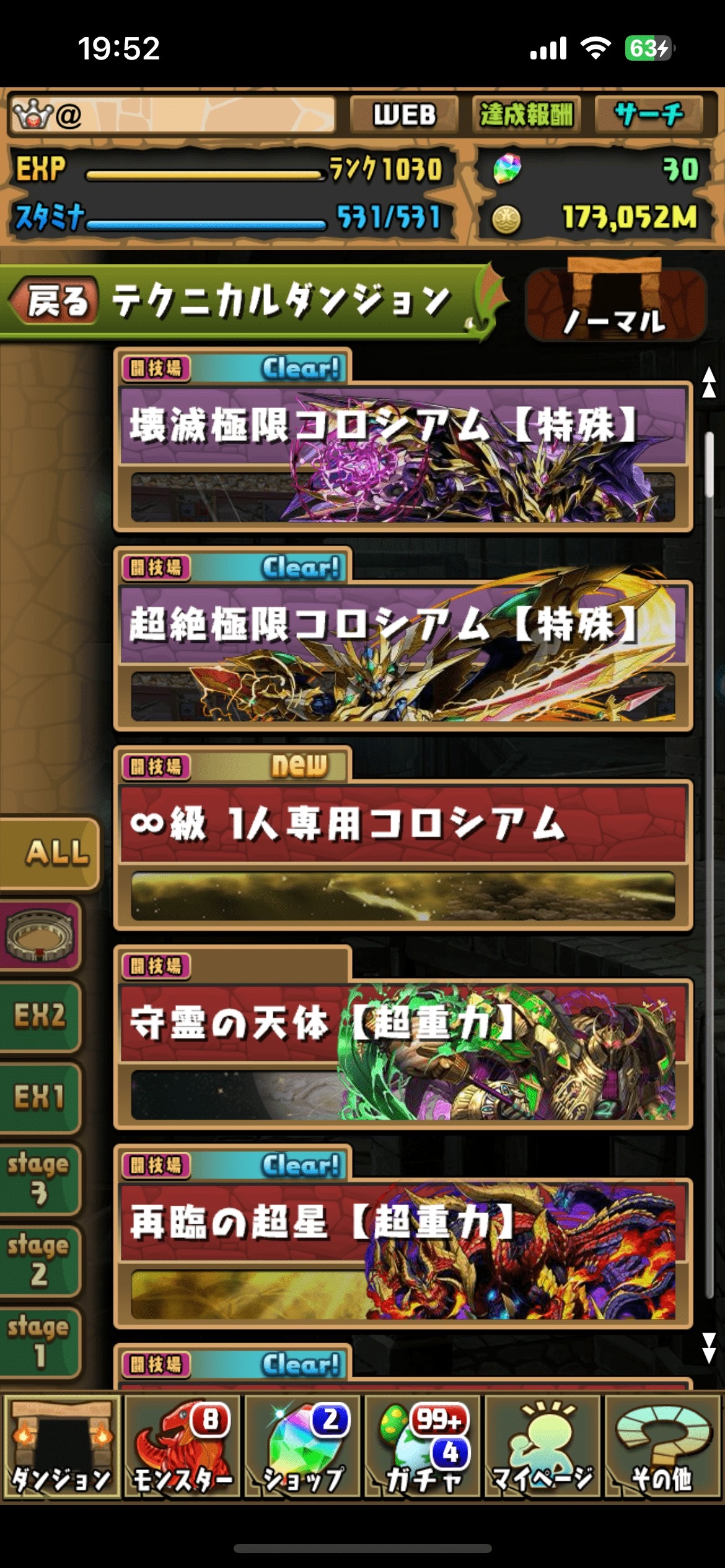Open ∞級 1人専用コロシアム dungeon

[x=403, y=854]
